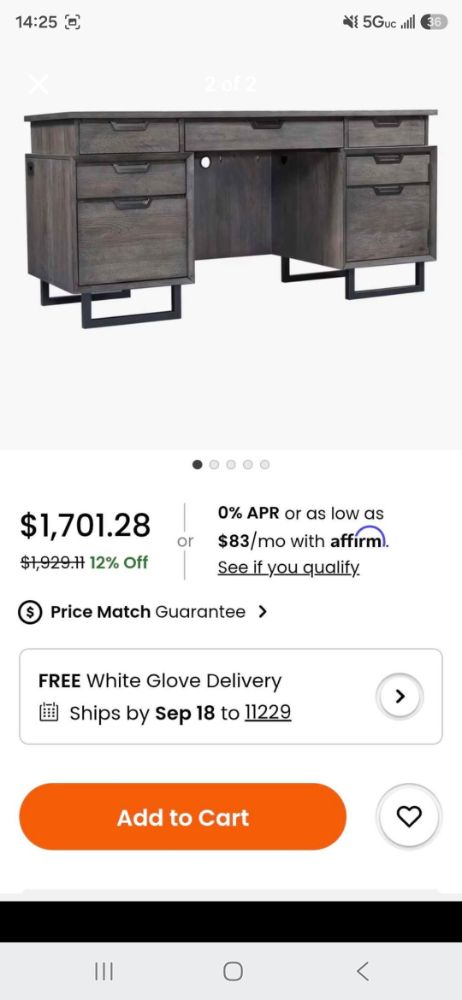Change the 11229 delivery zip code
This screenshot has width=462, height=1000.
[268, 712]
